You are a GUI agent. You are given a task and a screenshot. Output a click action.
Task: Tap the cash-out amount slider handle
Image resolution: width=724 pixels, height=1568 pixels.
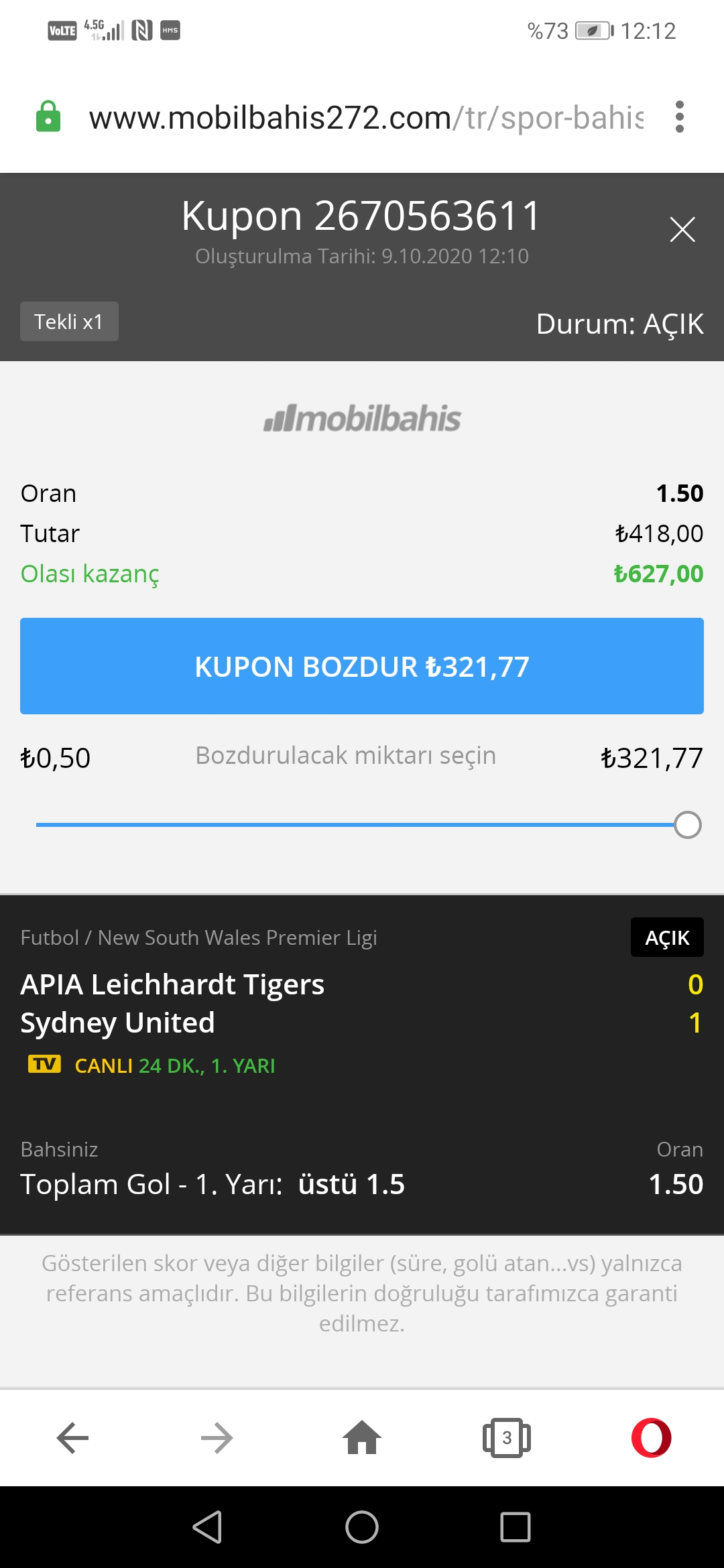point(688,825)
